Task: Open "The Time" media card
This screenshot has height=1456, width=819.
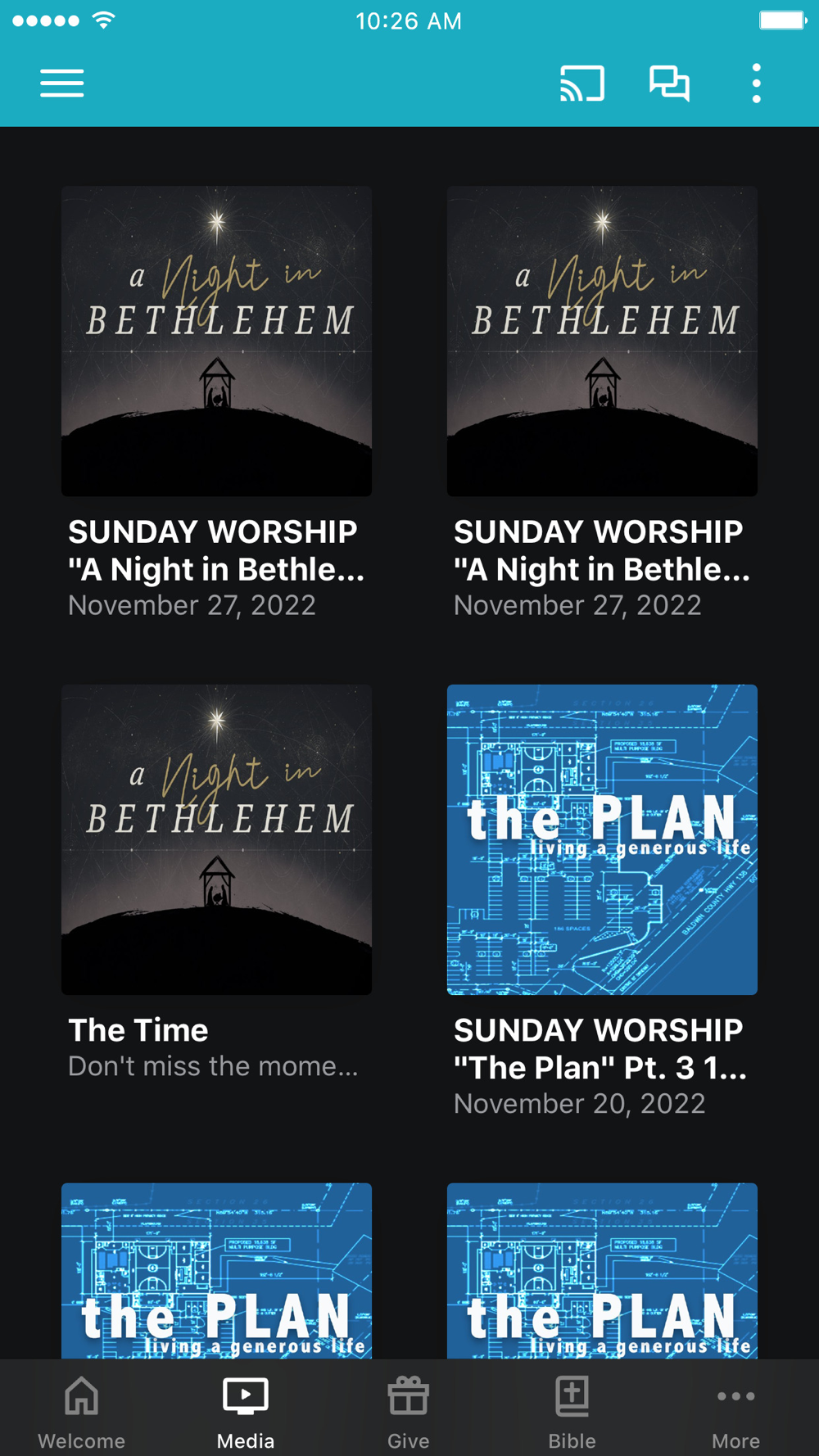Action: [x=216, y=884]
